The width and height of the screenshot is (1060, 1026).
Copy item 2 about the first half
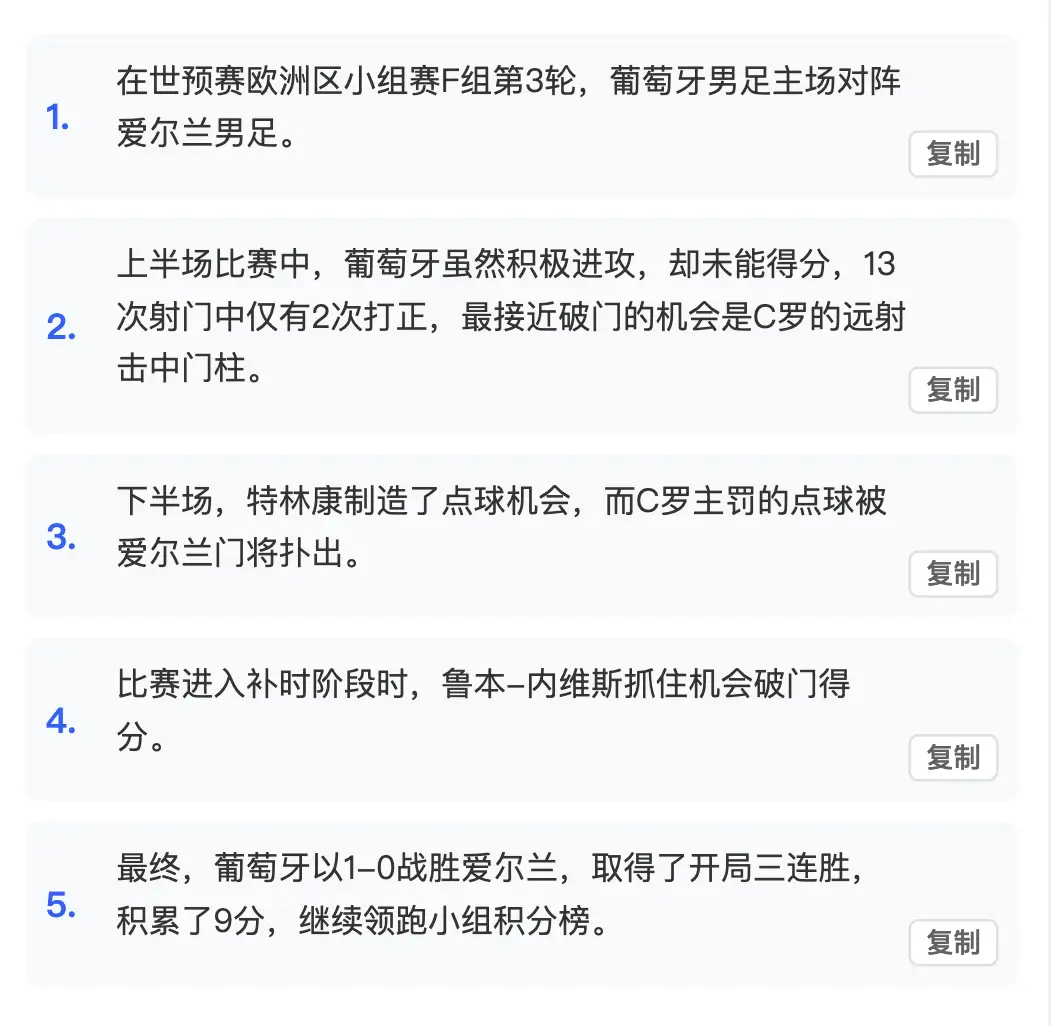coord(952,390)
